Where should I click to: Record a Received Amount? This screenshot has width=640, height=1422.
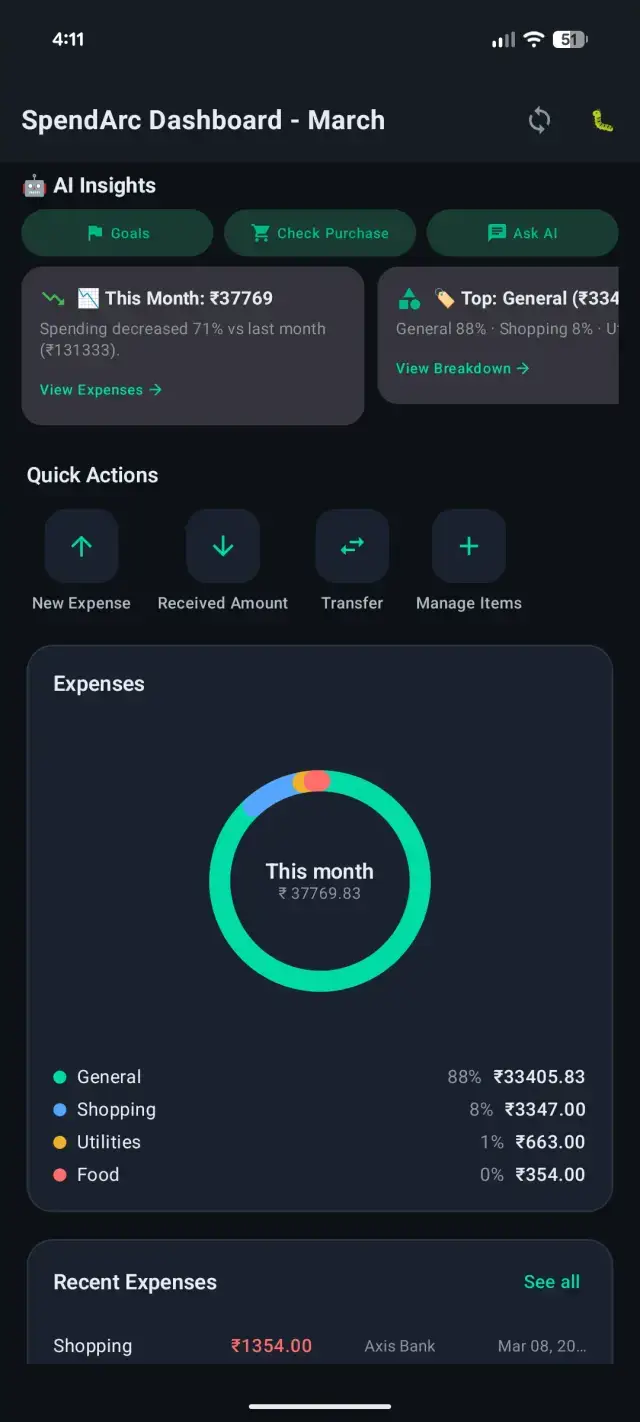tap(222, 546)
